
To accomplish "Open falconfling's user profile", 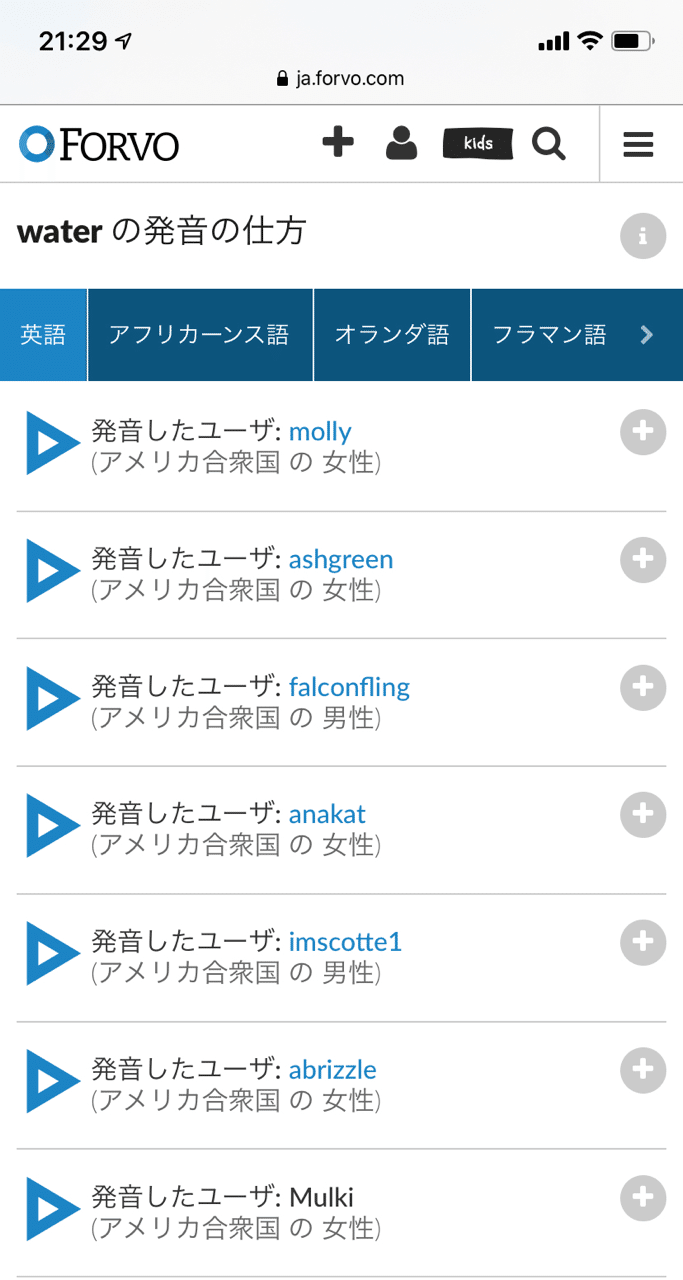I will click(349, 687).
